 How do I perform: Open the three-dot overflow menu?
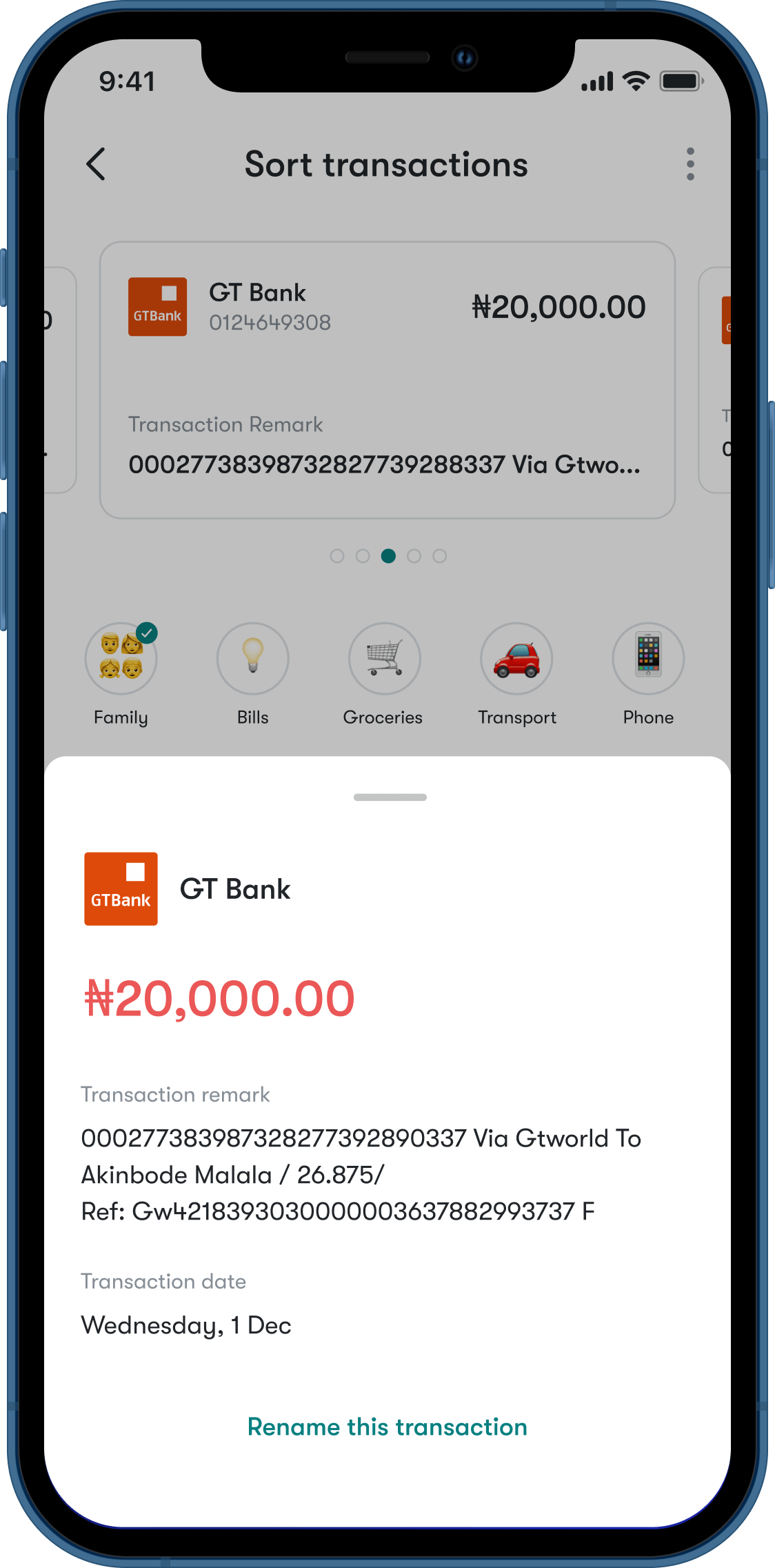coord(690,164)
